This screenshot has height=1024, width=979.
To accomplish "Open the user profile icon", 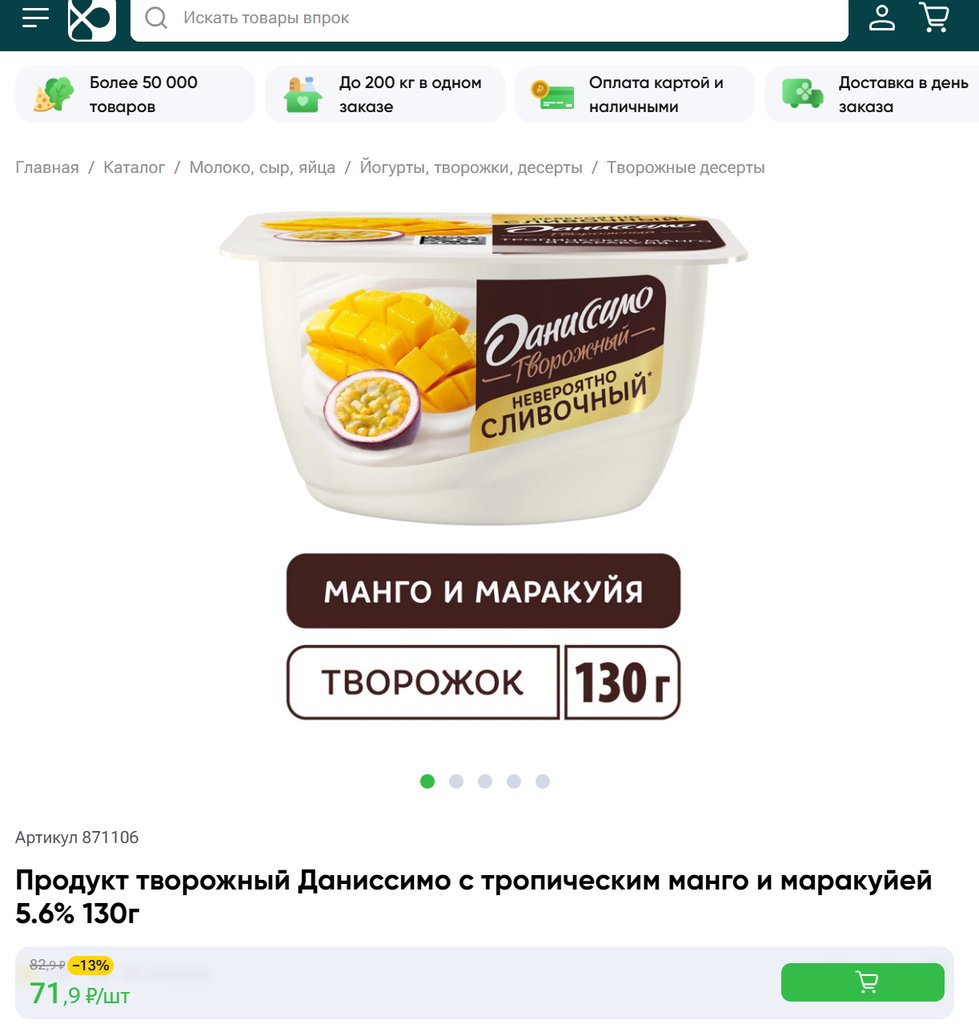I will [881, 17].
